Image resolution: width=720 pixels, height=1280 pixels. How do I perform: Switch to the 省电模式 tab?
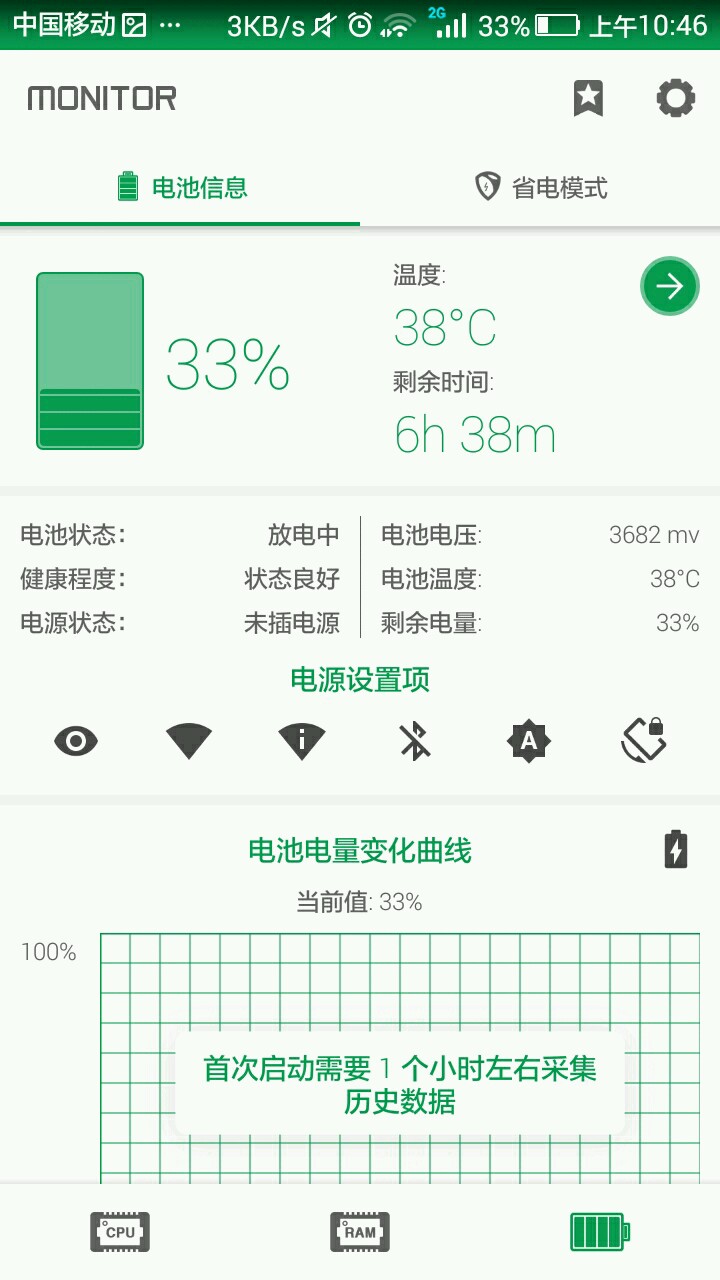(540, 187)
